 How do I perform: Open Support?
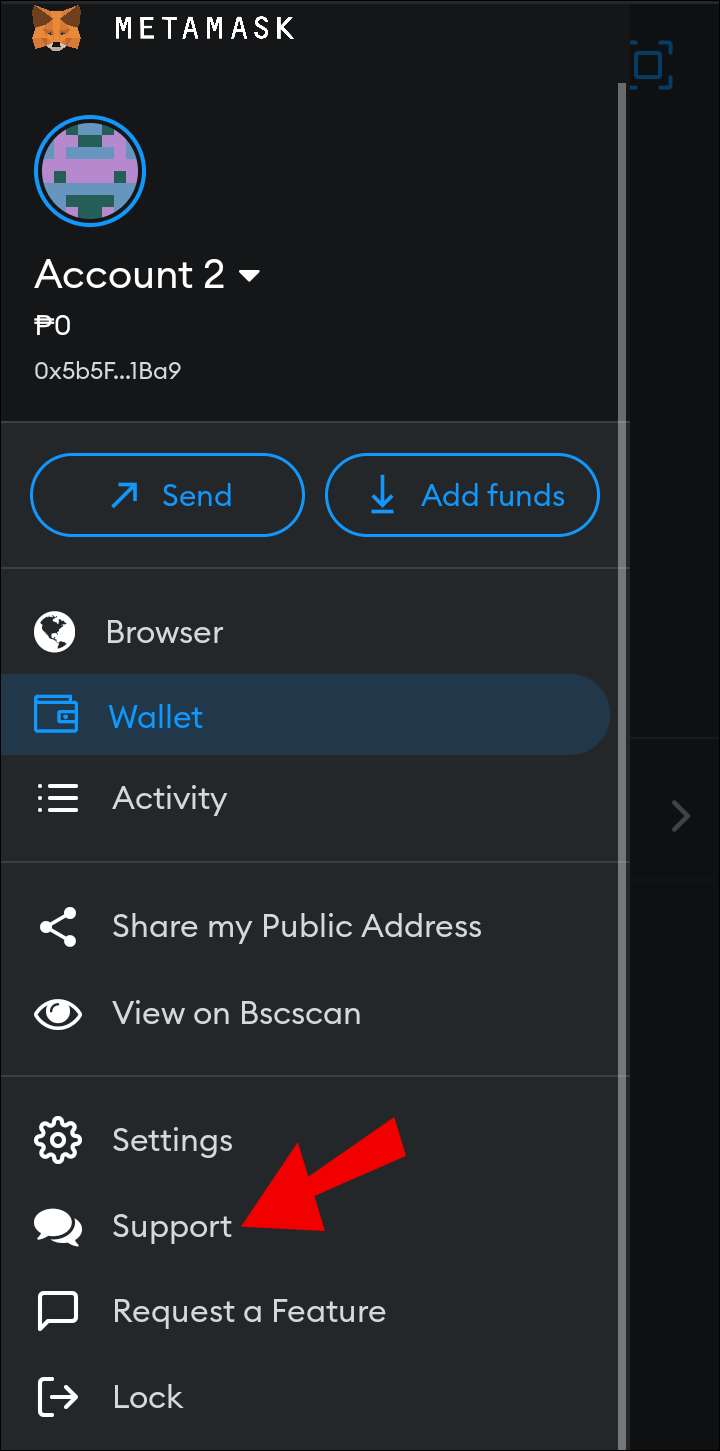coord(171,1226)
